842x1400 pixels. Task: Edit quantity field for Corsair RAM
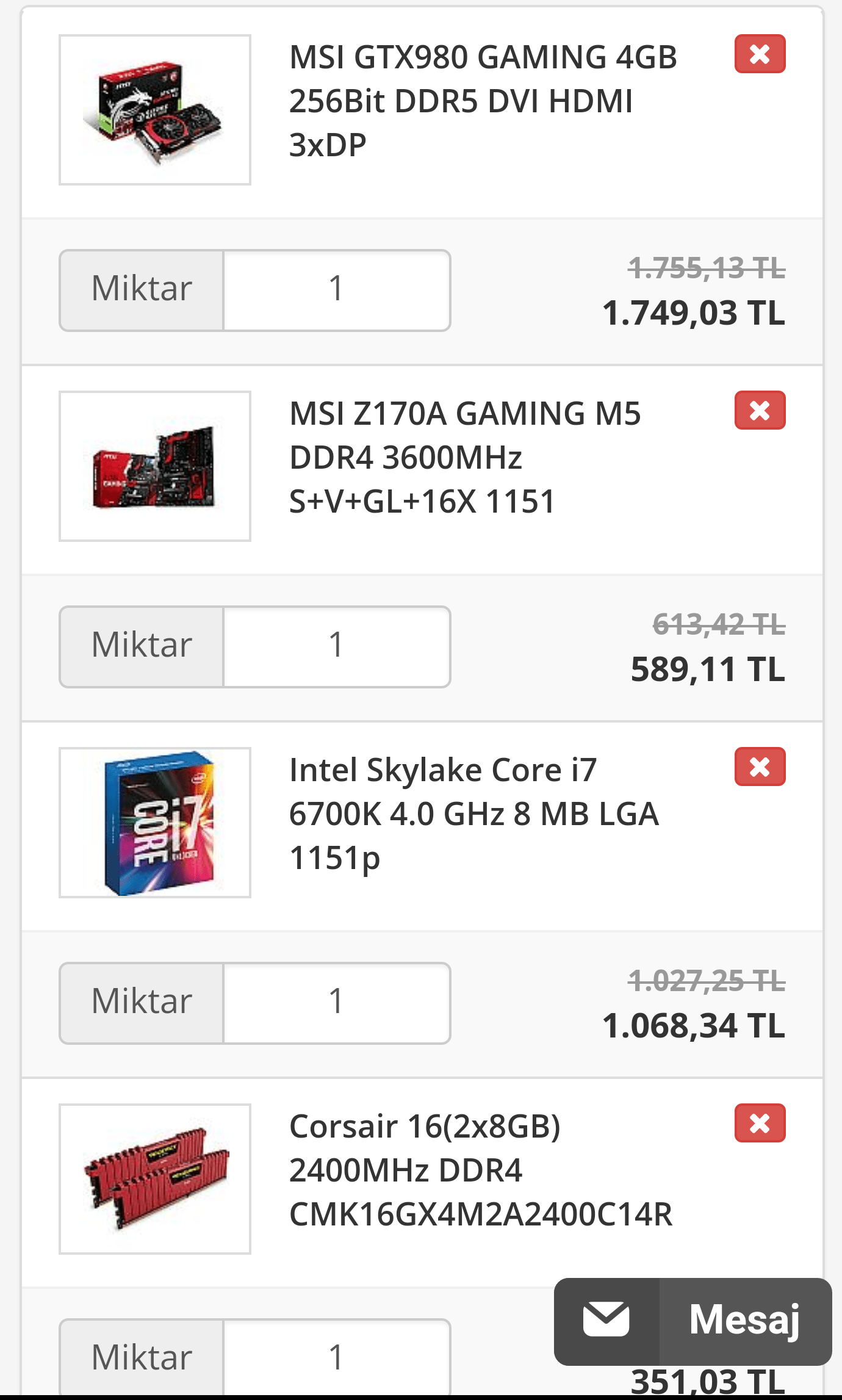click(x=336, y=1358)
